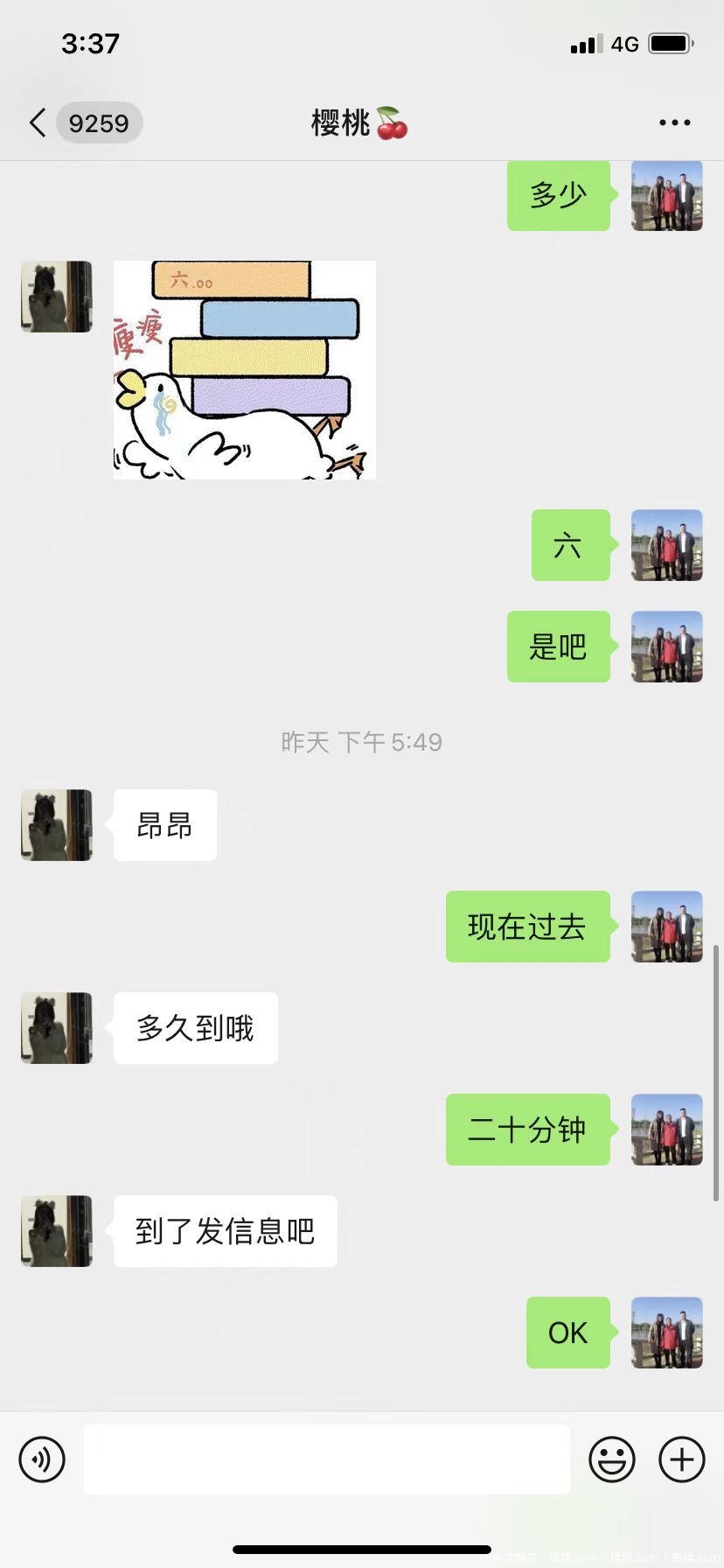
Task: Tap the battery status icon
Action: pyautogui.click(x=670, y=43)
